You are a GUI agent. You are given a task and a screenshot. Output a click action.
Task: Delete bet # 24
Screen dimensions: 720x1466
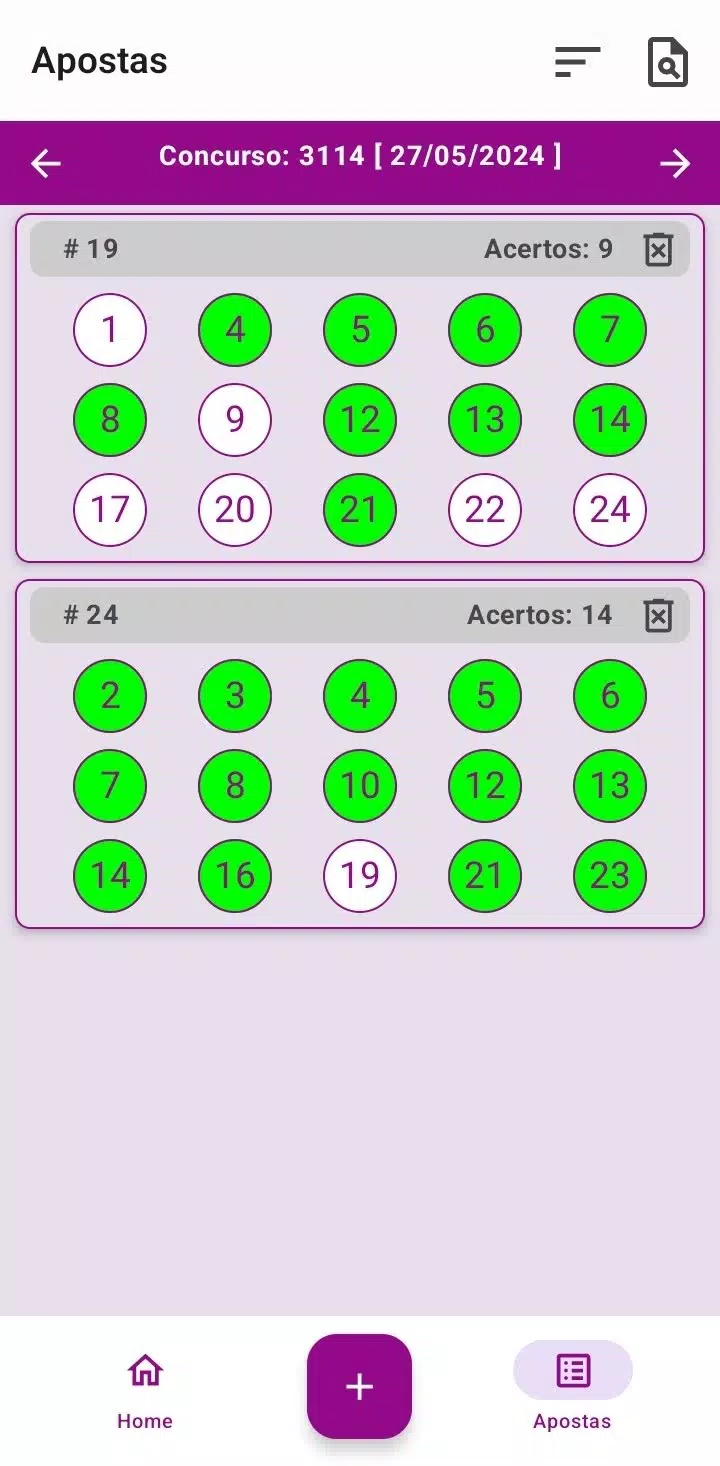point(658,615)
